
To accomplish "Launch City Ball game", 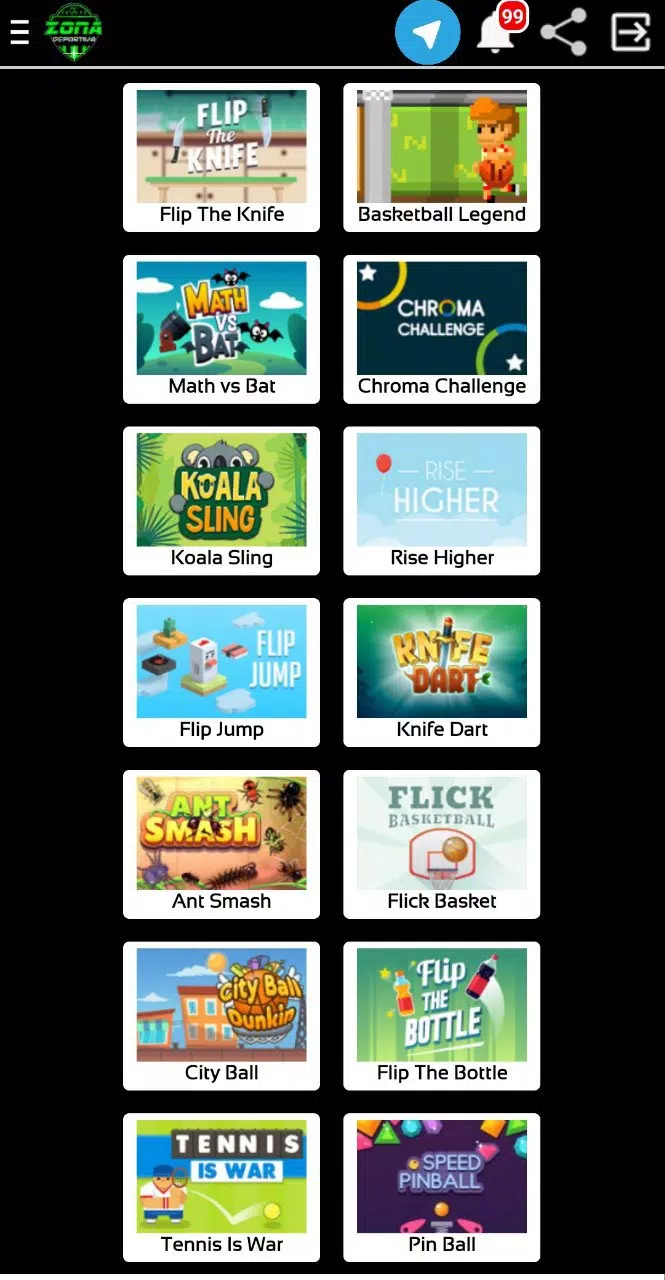I will (x=221, y=1016).
